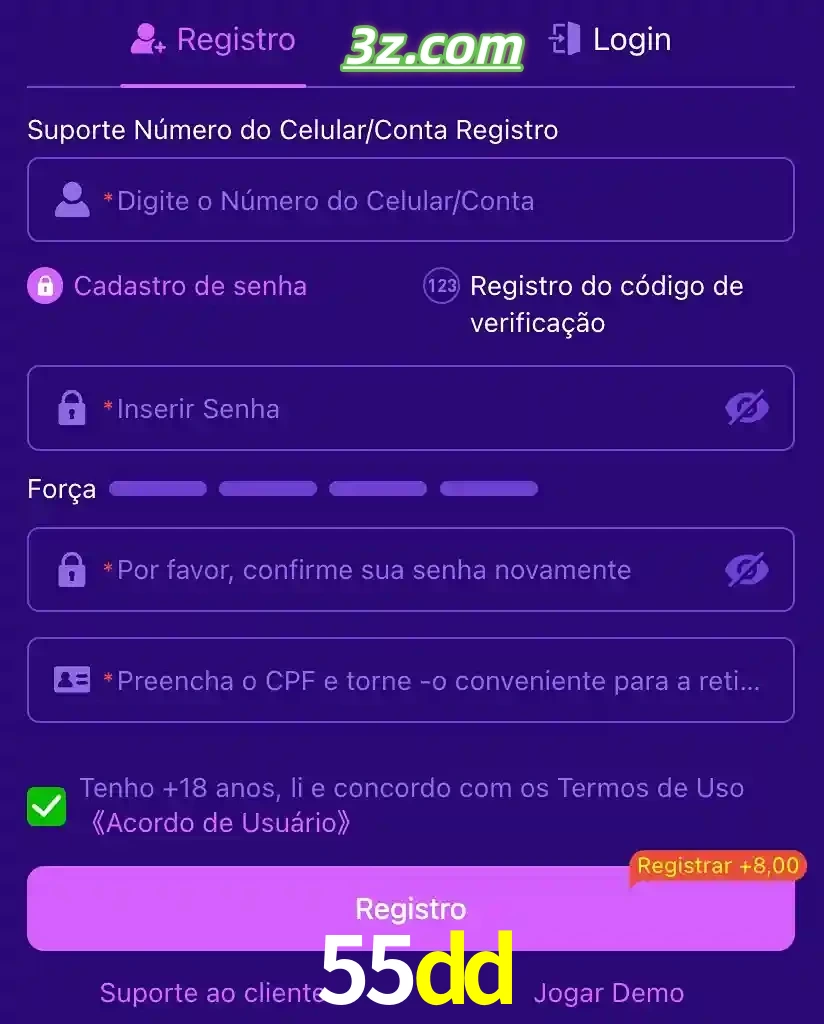Click the 3z.com logo

434,44
